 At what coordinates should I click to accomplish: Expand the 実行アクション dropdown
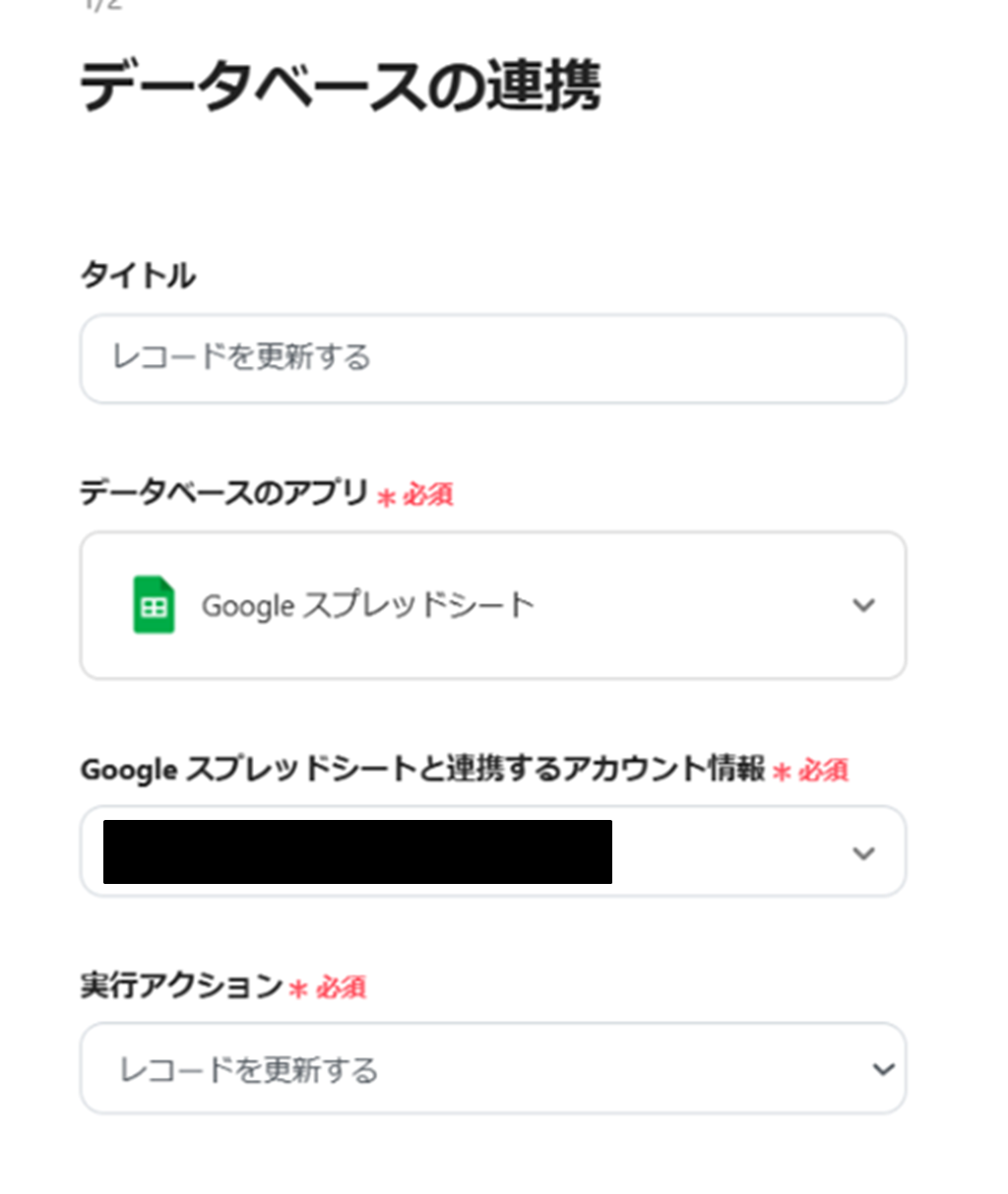tap(492, 1069)
